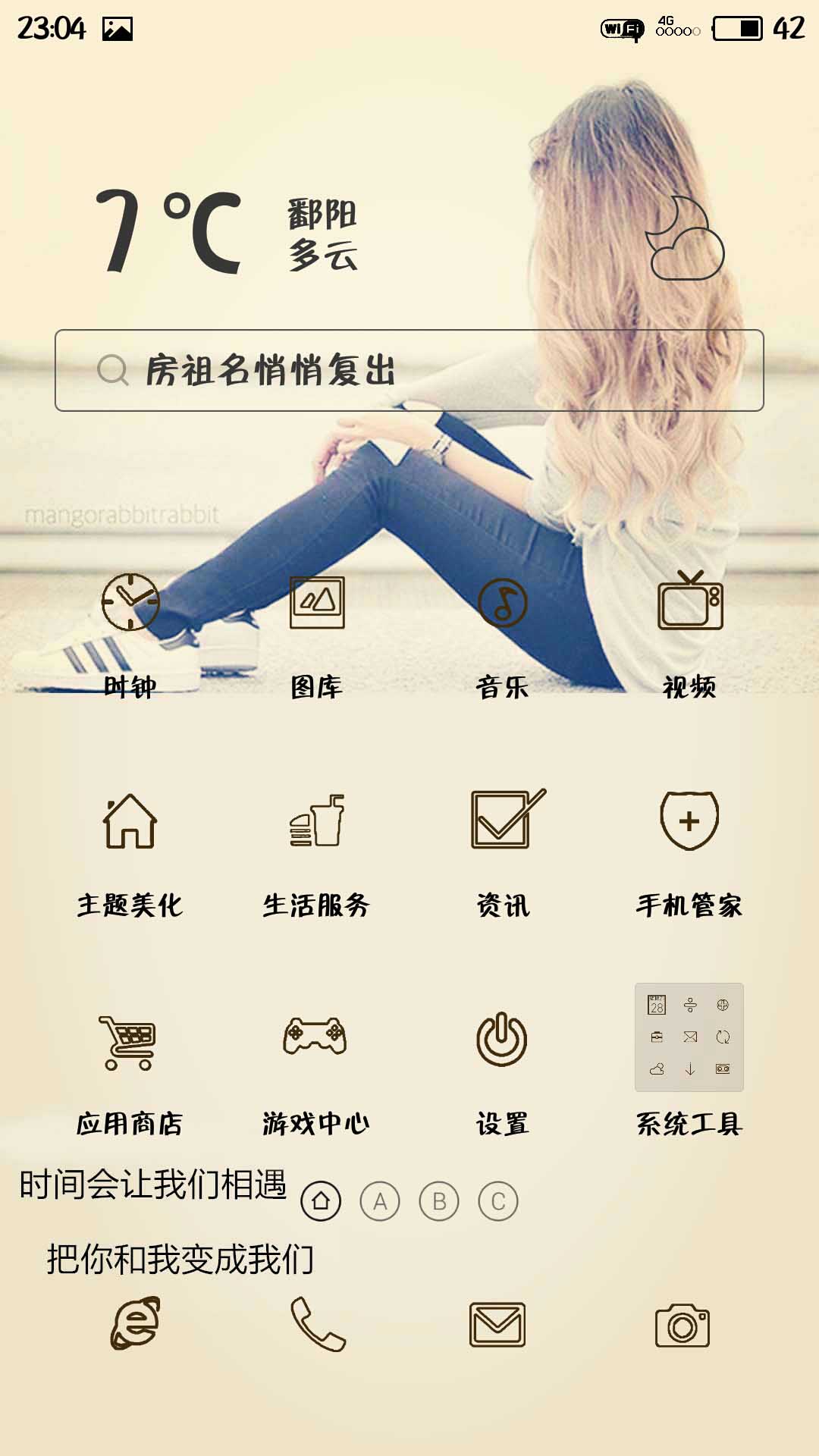Jump to page C indicator

[x=498, y=1201]
